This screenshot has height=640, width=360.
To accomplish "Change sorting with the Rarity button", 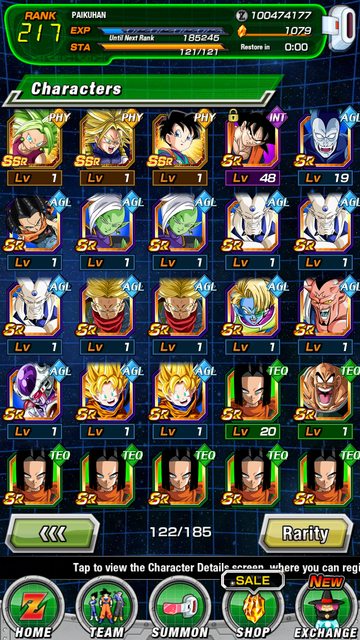I will point(306,533).
